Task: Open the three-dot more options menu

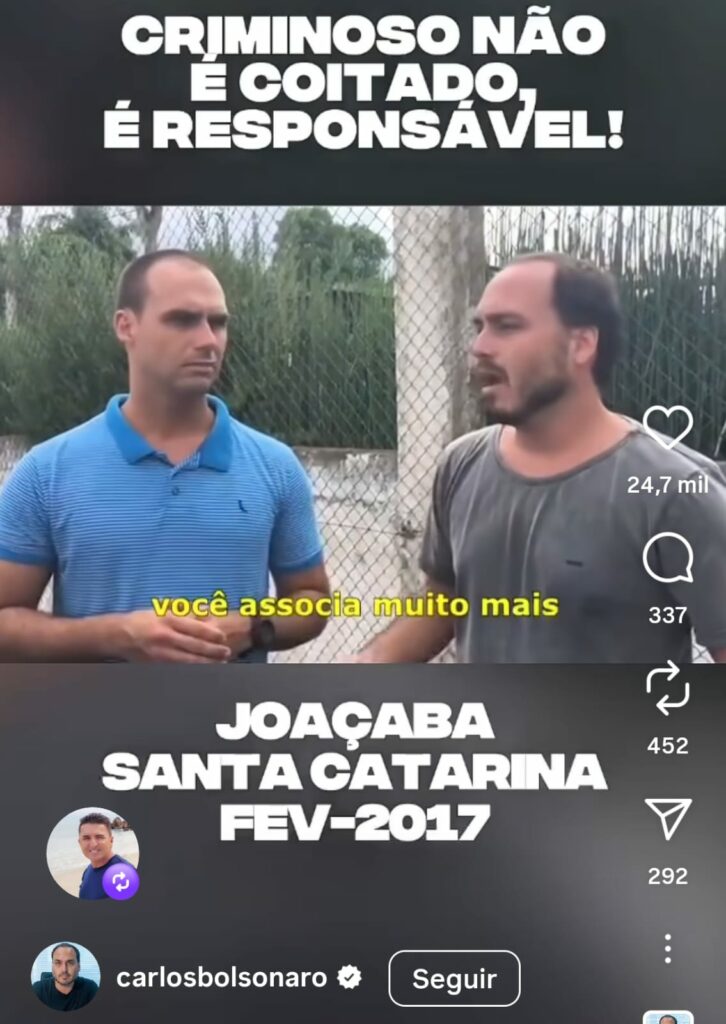Action: (x=667, y=948)
